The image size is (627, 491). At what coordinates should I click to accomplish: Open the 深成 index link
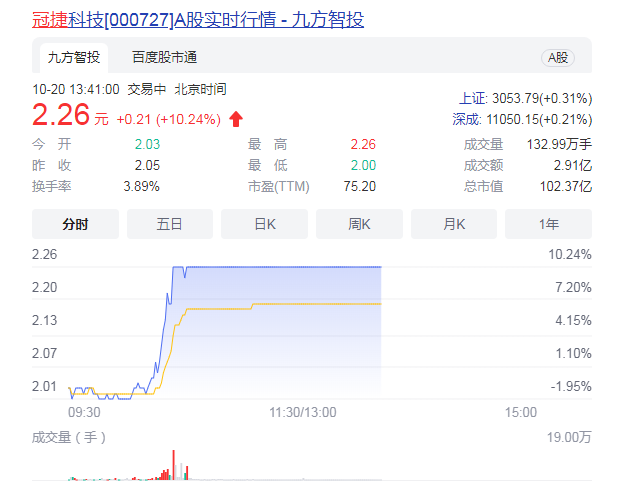tap(466, 119)
